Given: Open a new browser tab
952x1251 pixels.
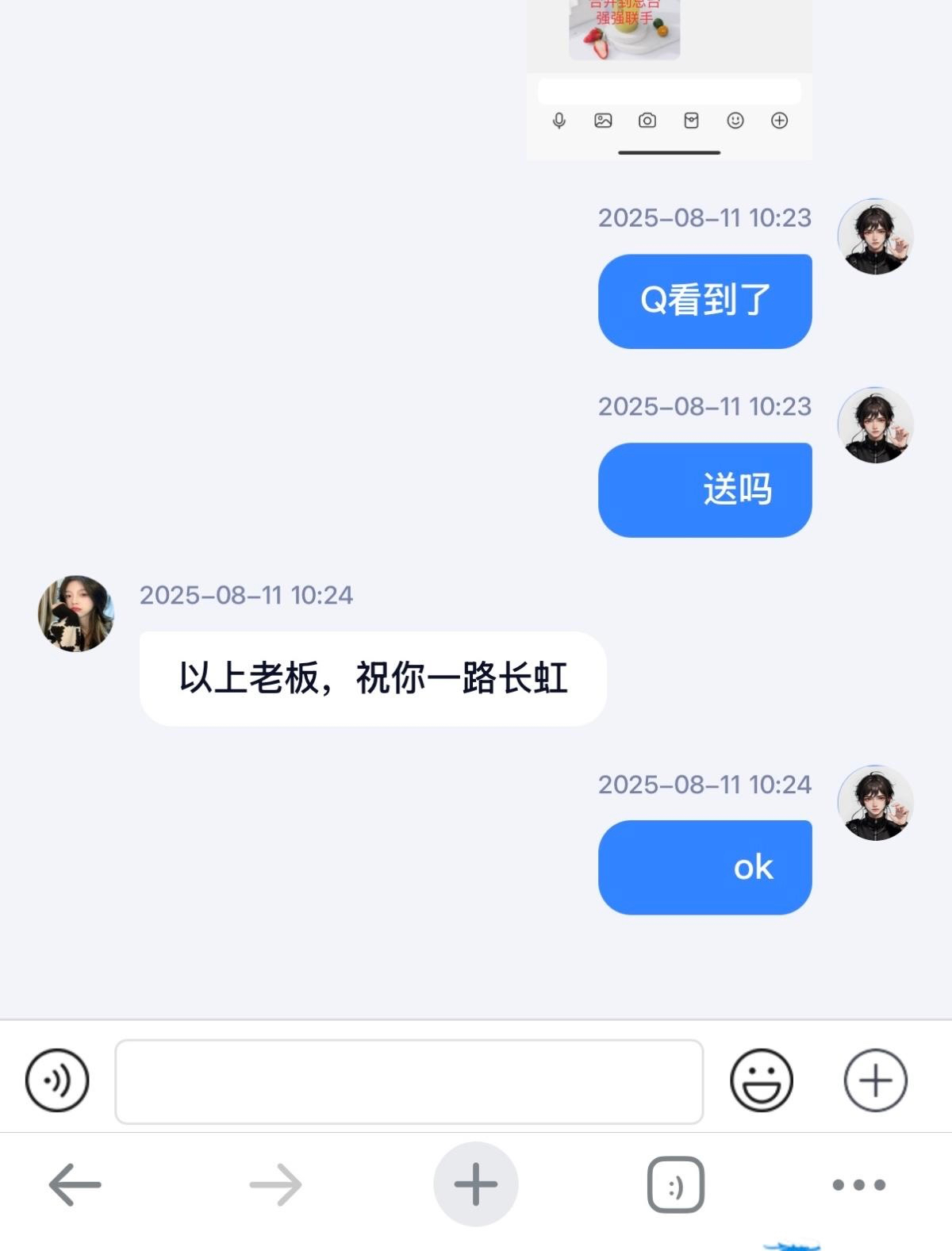Looking at the screenshot, I should coord(475,1184).
